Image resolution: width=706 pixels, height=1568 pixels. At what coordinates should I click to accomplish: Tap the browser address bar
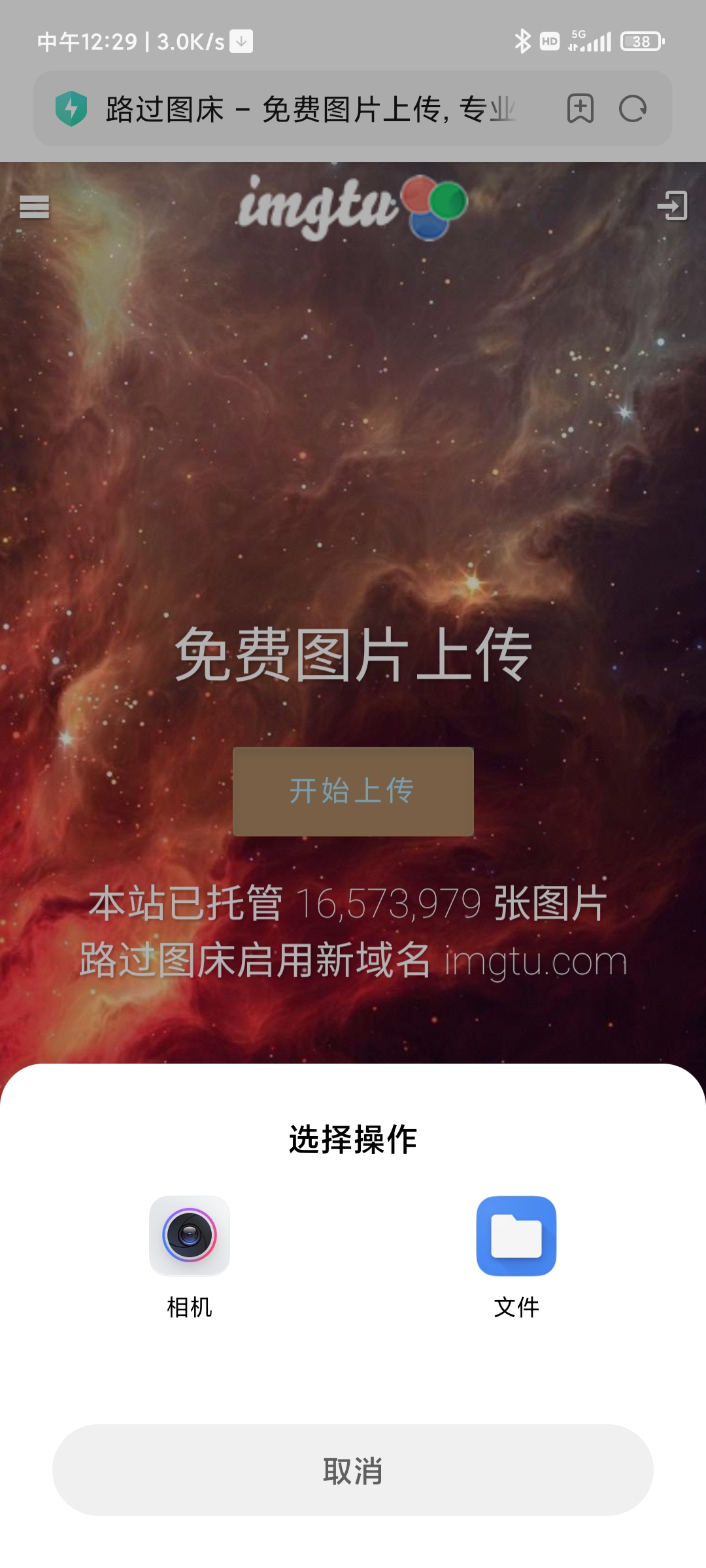[x=311, y=108]
